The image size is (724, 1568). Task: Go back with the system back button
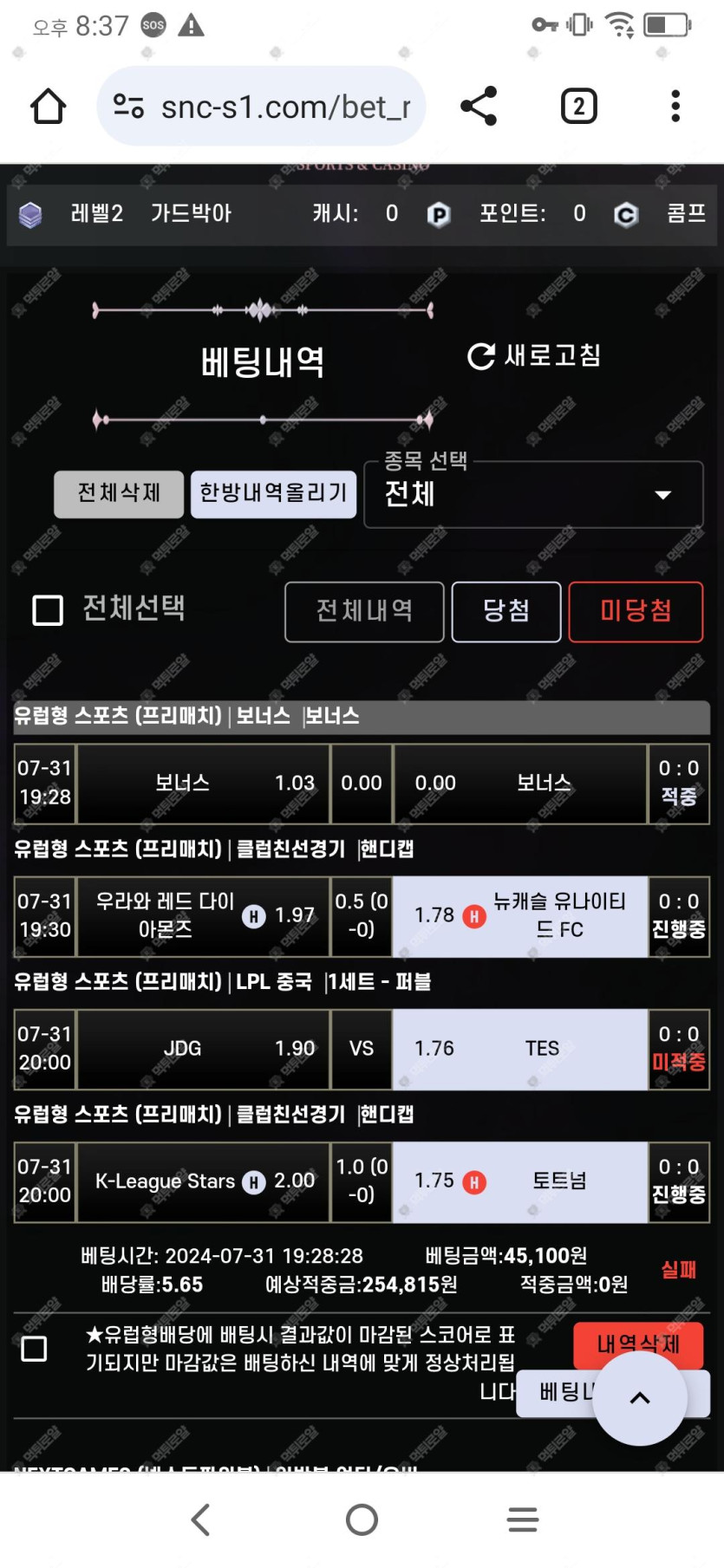pos(200,1519)
